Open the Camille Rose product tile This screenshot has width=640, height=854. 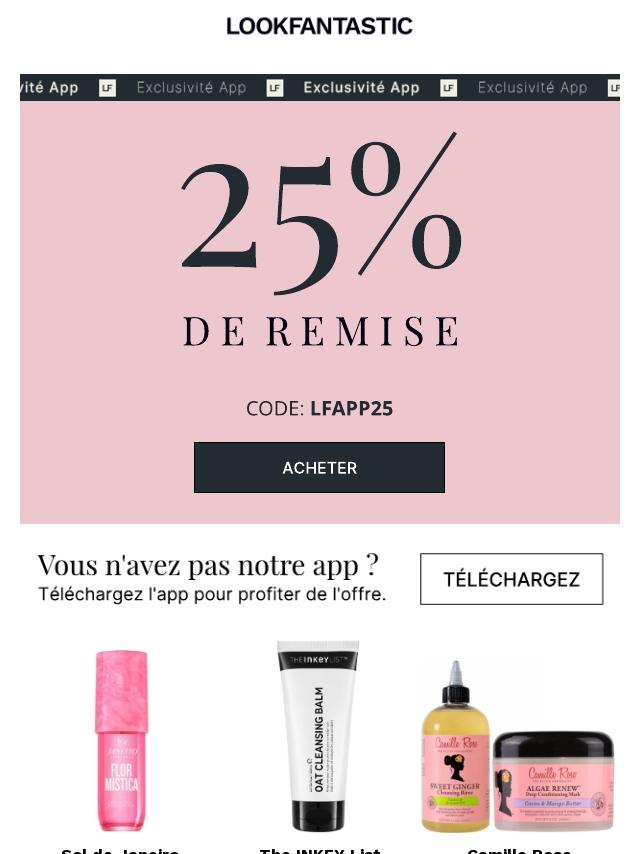[x=518, y=745]
